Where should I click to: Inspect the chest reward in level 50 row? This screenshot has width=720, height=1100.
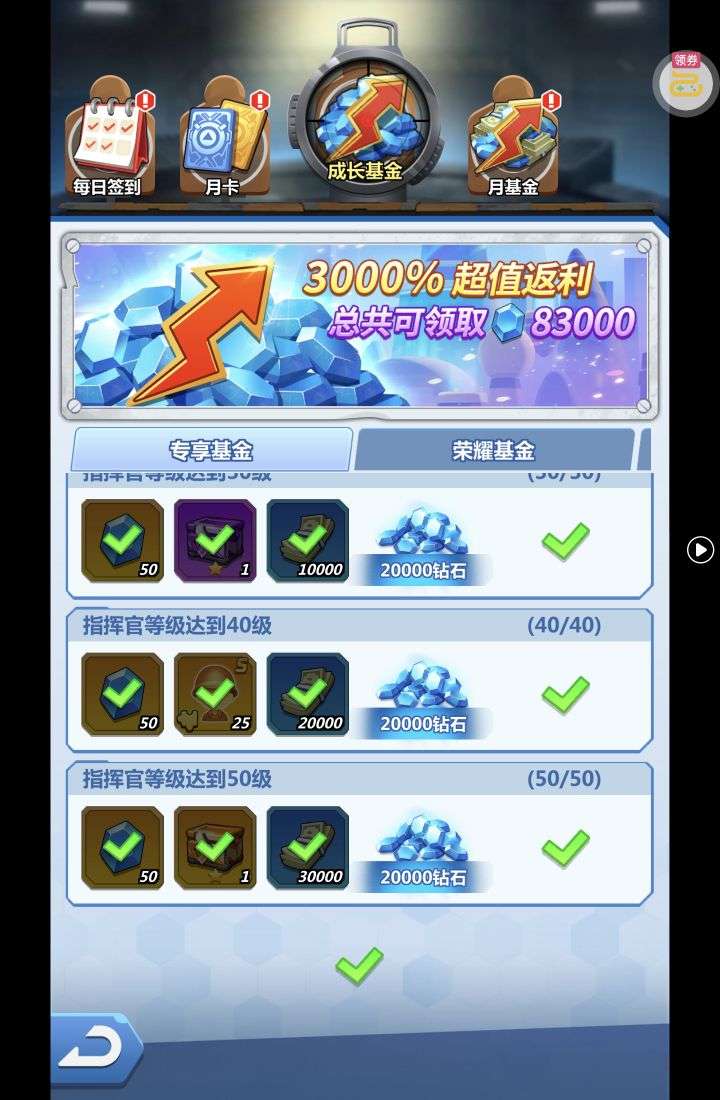pyautogui.click(x=215, y=848)
